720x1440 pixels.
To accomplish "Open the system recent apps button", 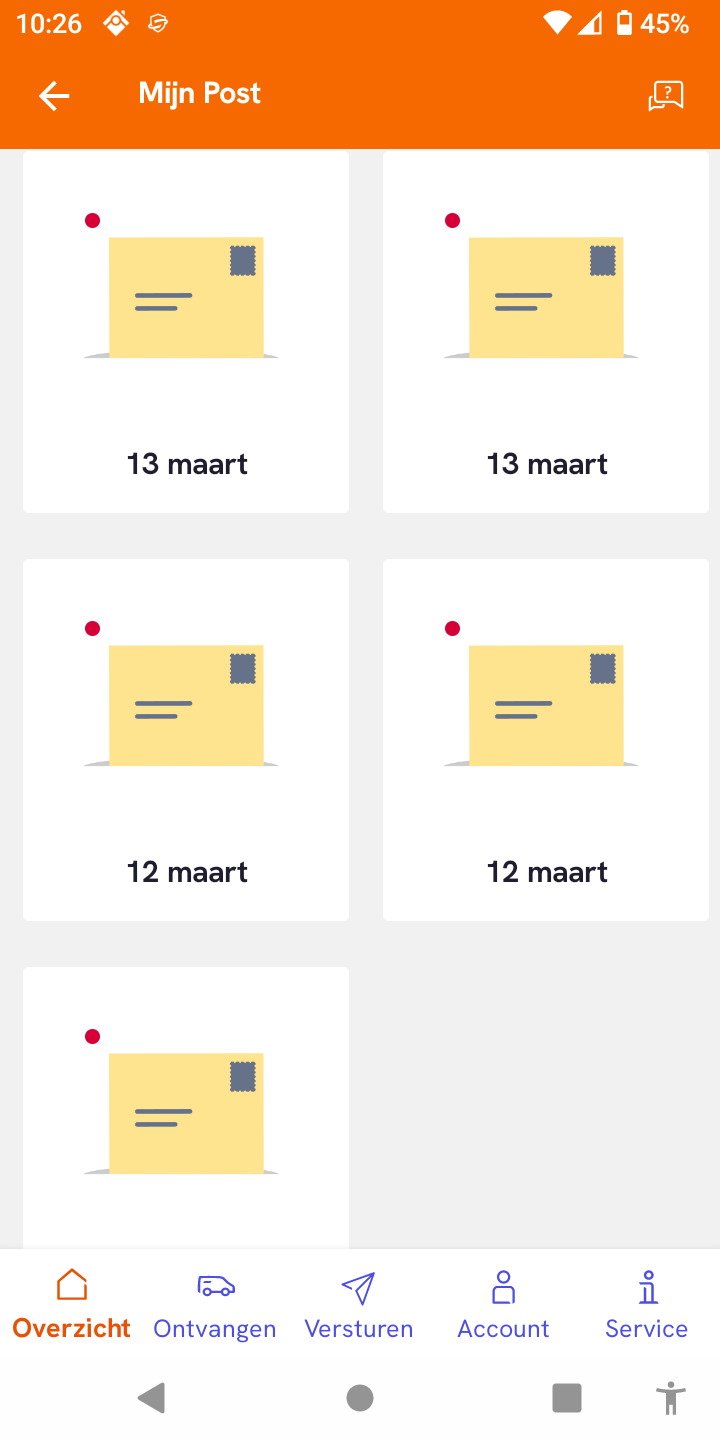I will [x=567, y=1398].
